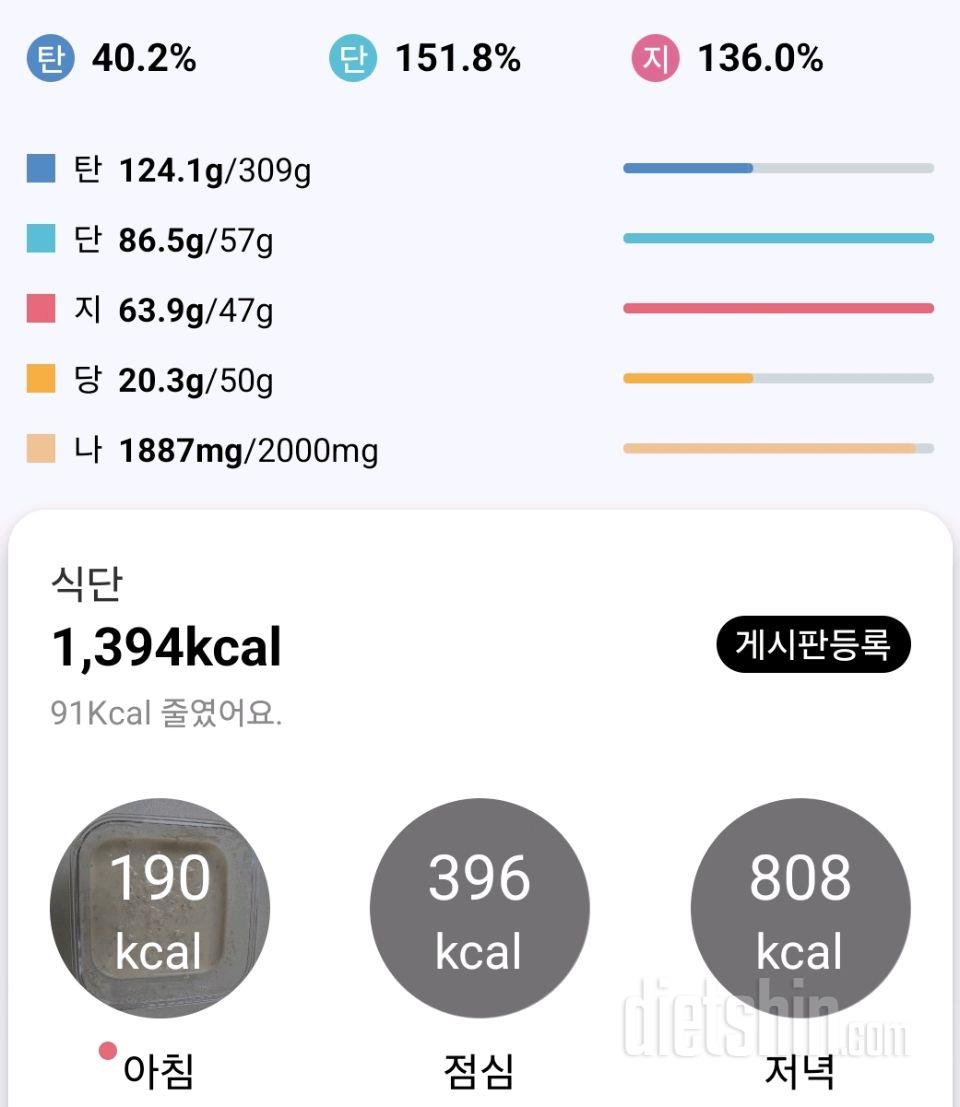The height and width of the screenshot is (1107, 960).
Task: Open the 점심 396 kcal meal circle
Action: 478,908
